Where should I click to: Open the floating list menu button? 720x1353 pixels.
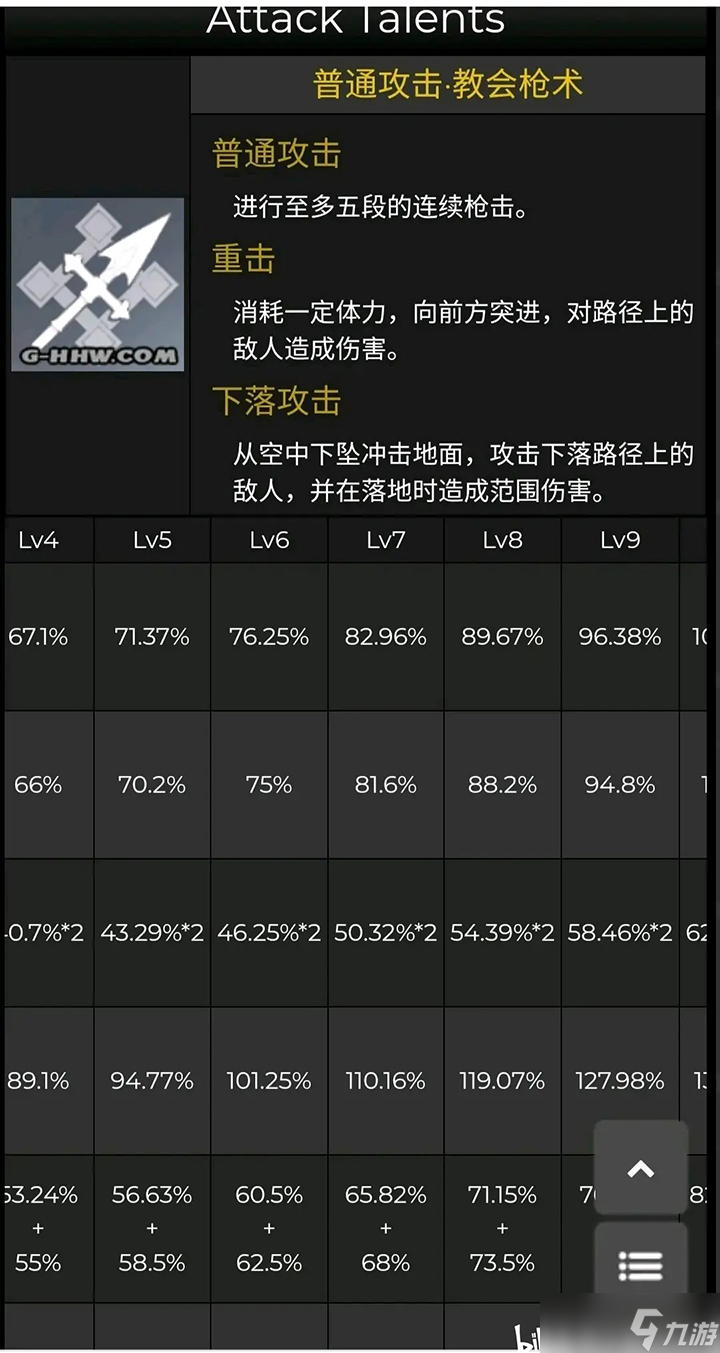(x=641, y=1265)
